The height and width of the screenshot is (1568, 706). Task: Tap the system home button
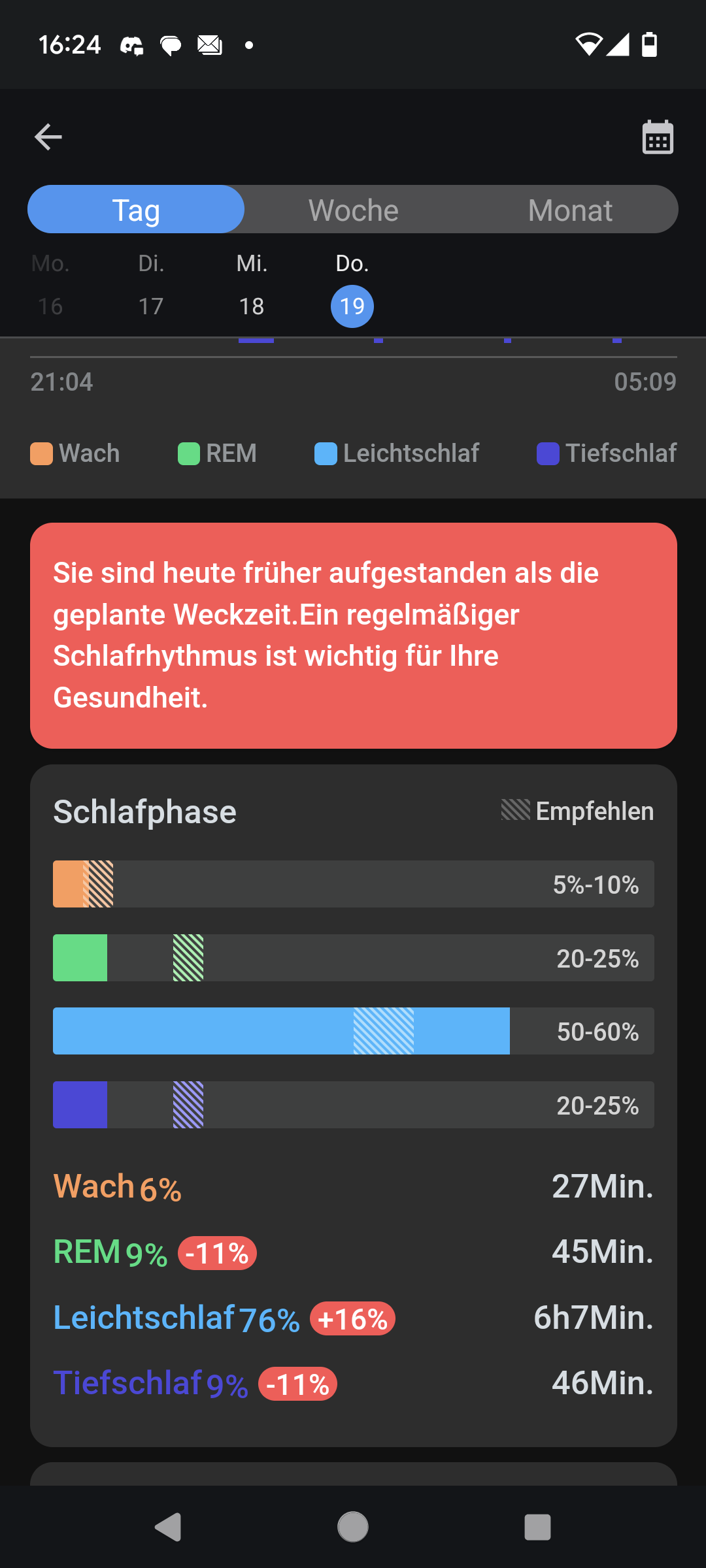click(x=353, y=1527)
